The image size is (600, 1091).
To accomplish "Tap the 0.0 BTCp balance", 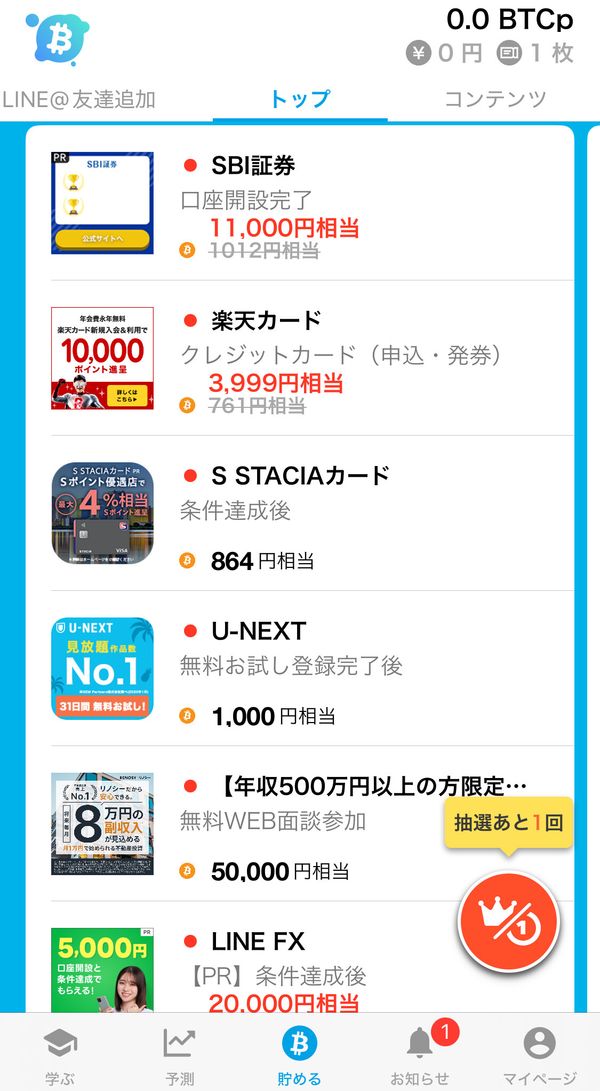I will click(x=510, y=20).
